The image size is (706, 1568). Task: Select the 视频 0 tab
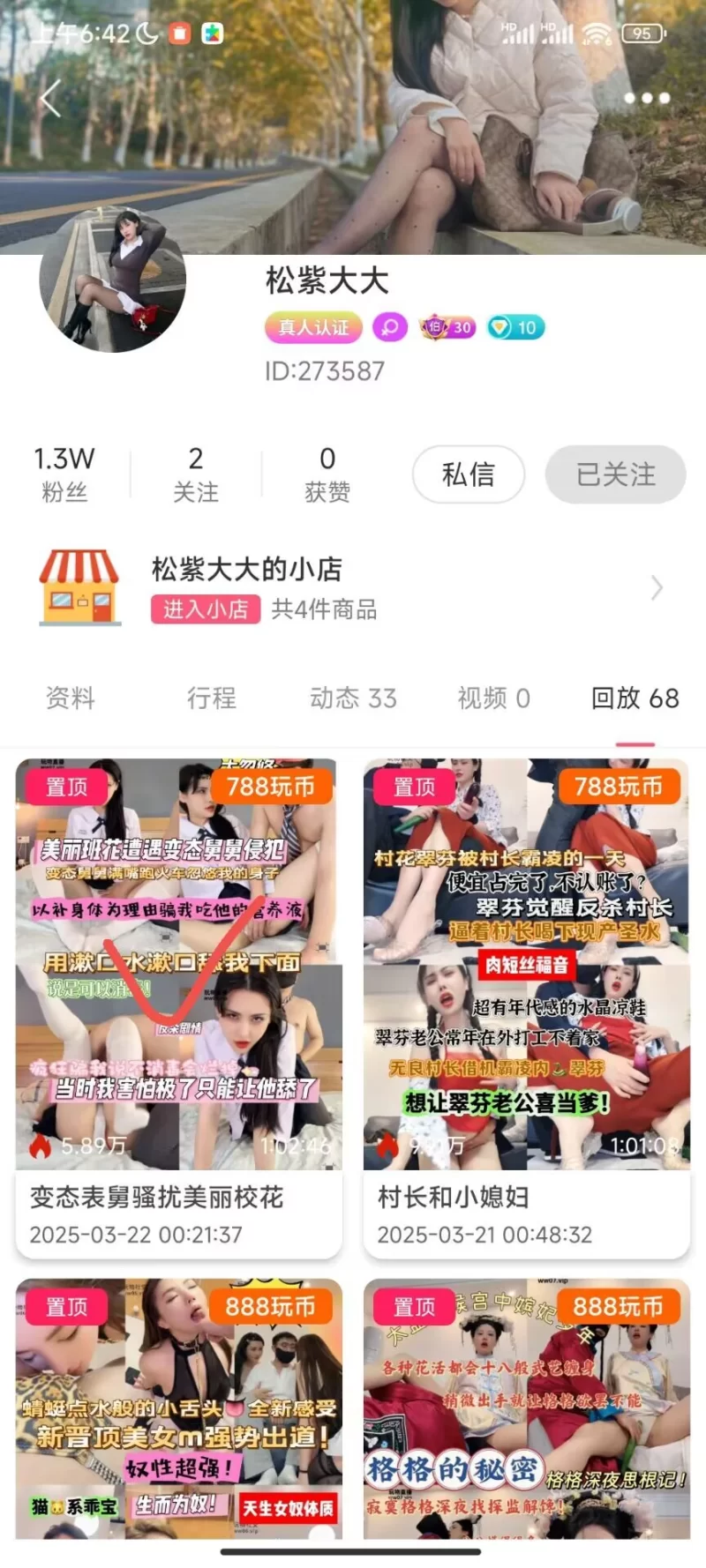(493, 698)
